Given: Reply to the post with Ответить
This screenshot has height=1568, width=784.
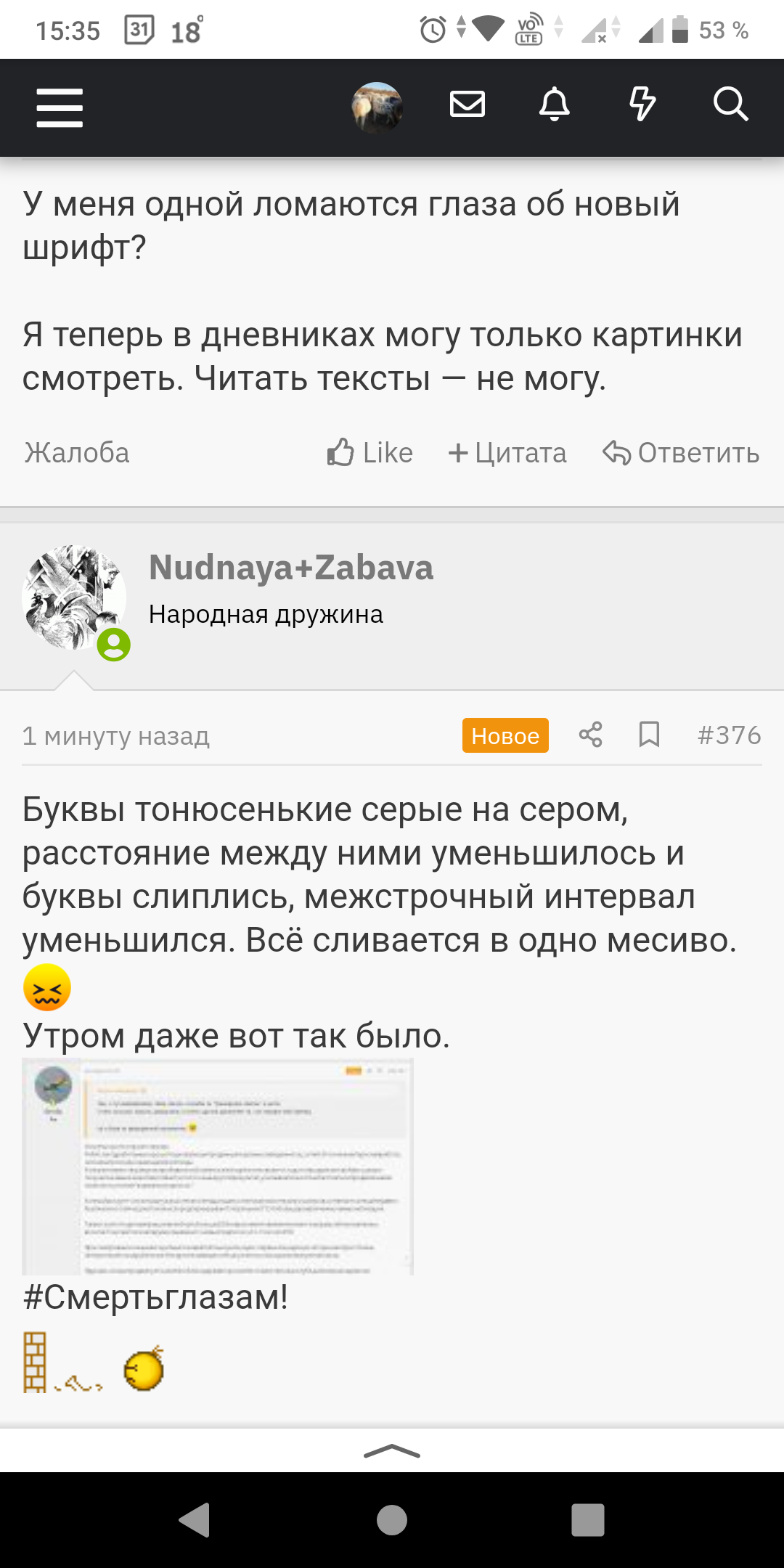Looking at the screenshot, I should [682, 453].
